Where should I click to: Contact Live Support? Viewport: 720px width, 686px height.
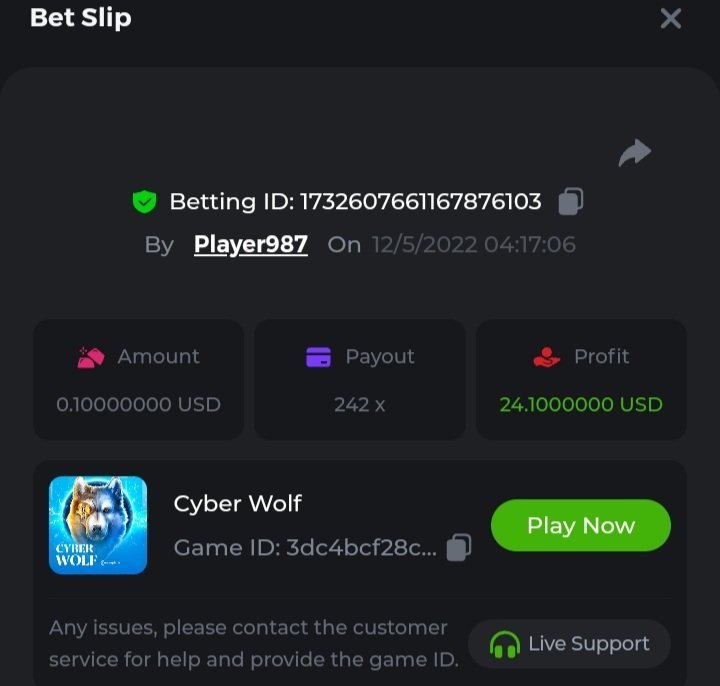point(569,644)
